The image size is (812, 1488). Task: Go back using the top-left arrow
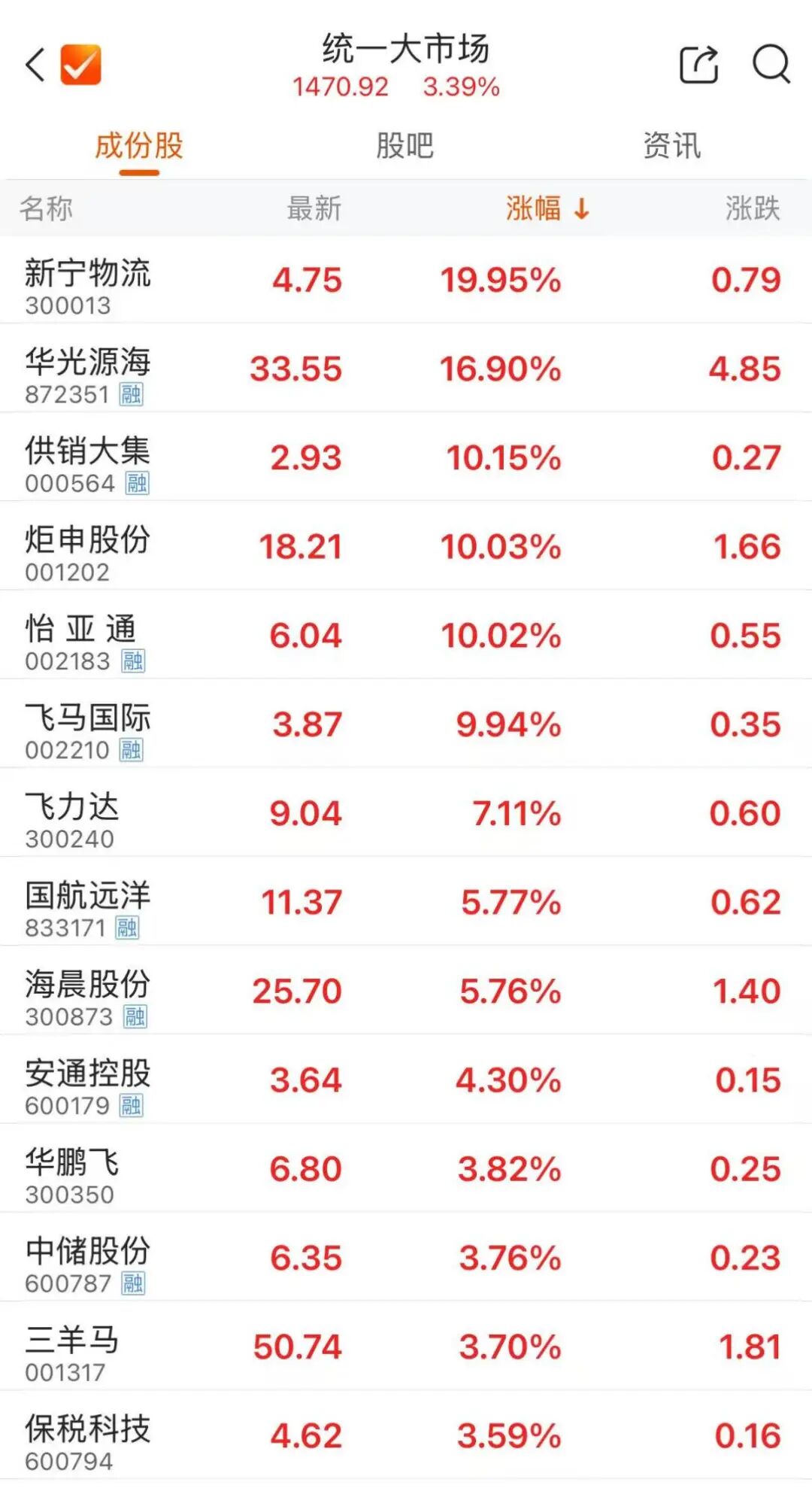(x=35, y=65)
